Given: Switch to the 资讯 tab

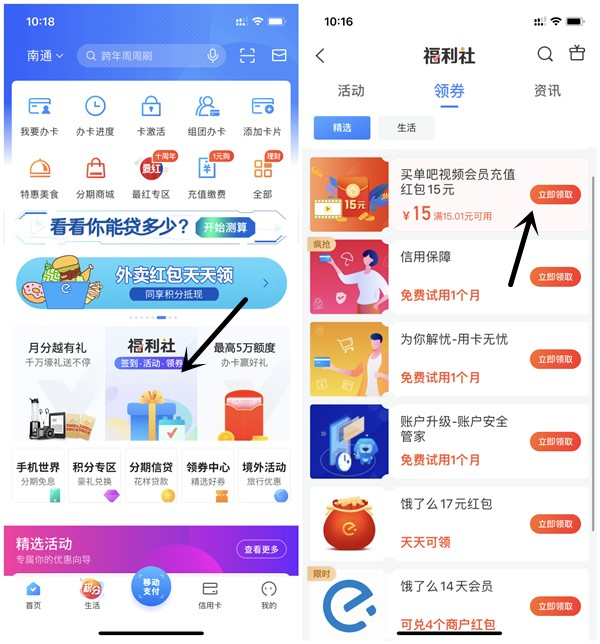Looking at the screenshot, I should (x=547, y=91).
